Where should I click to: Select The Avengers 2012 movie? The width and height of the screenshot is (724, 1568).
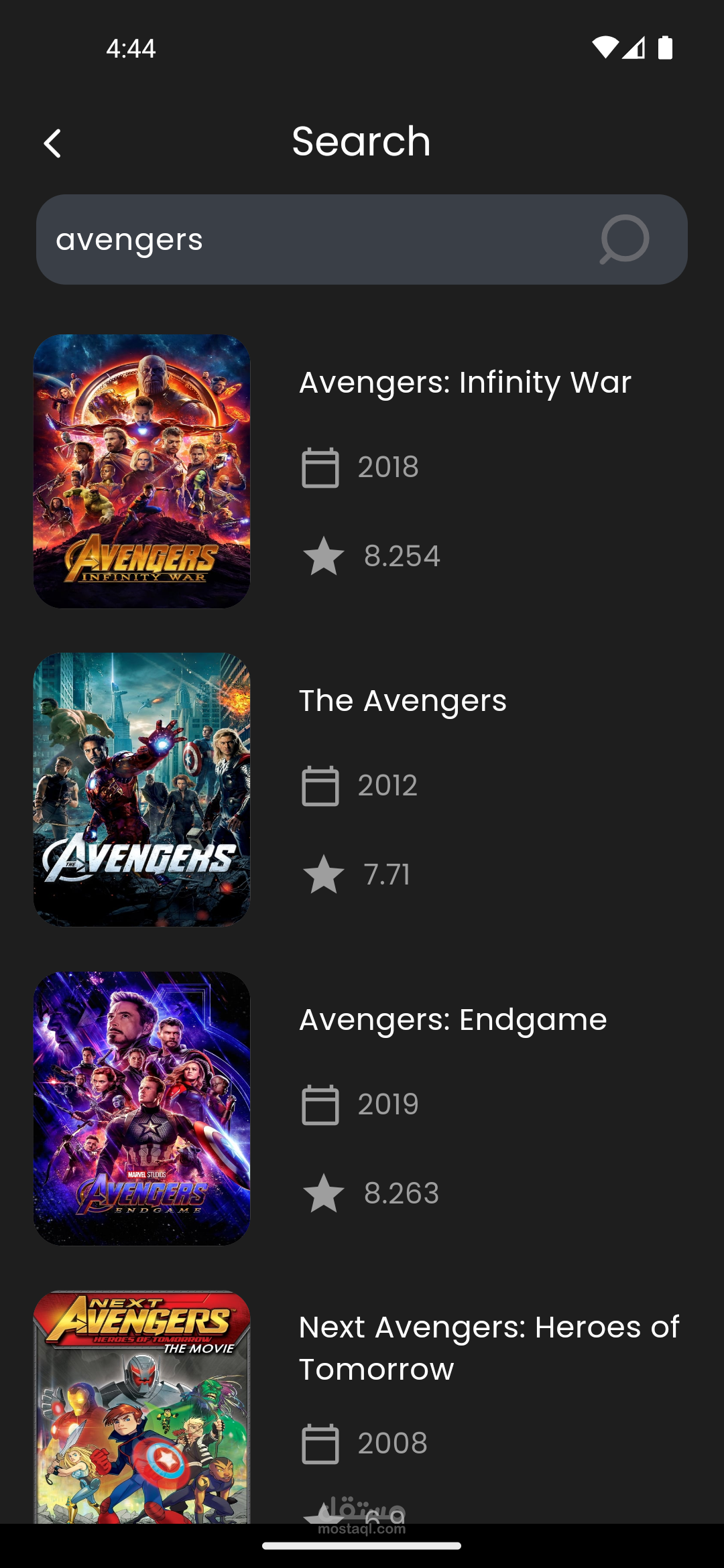[x=402, y=701]
